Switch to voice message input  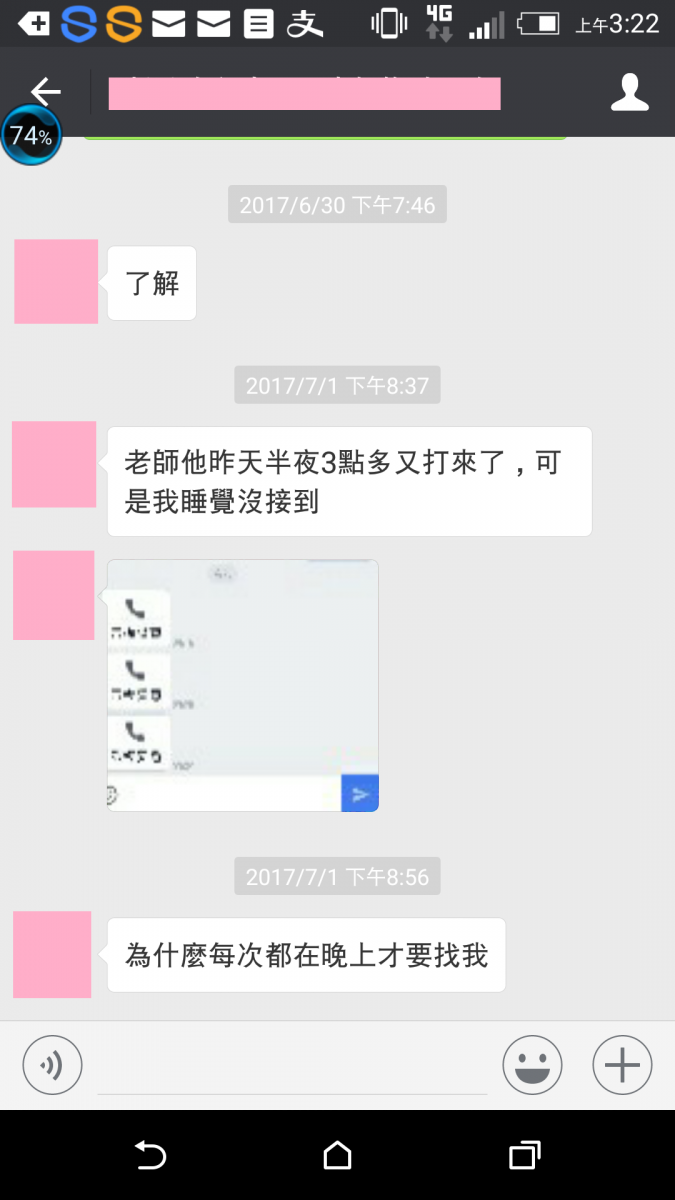pos(52,1065)
